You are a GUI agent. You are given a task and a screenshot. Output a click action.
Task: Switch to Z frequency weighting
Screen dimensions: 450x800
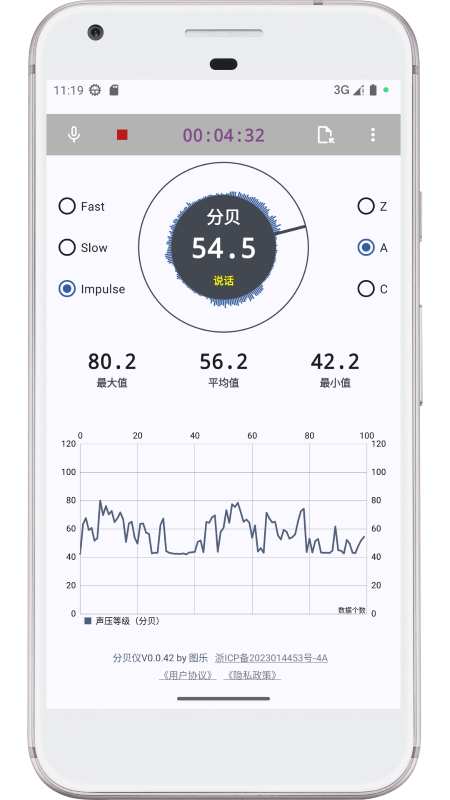point(372,207)
